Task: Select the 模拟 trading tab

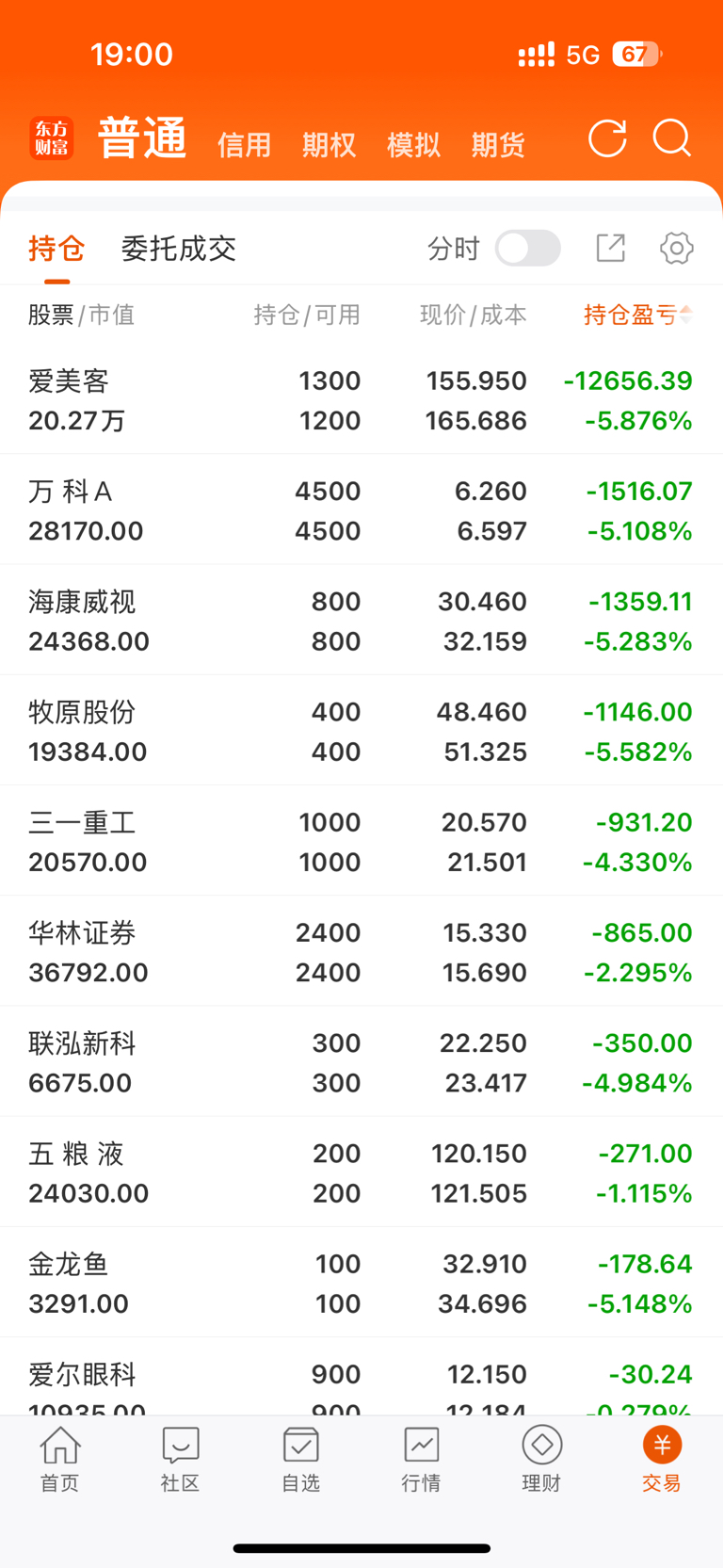Action: coord(413,145)
